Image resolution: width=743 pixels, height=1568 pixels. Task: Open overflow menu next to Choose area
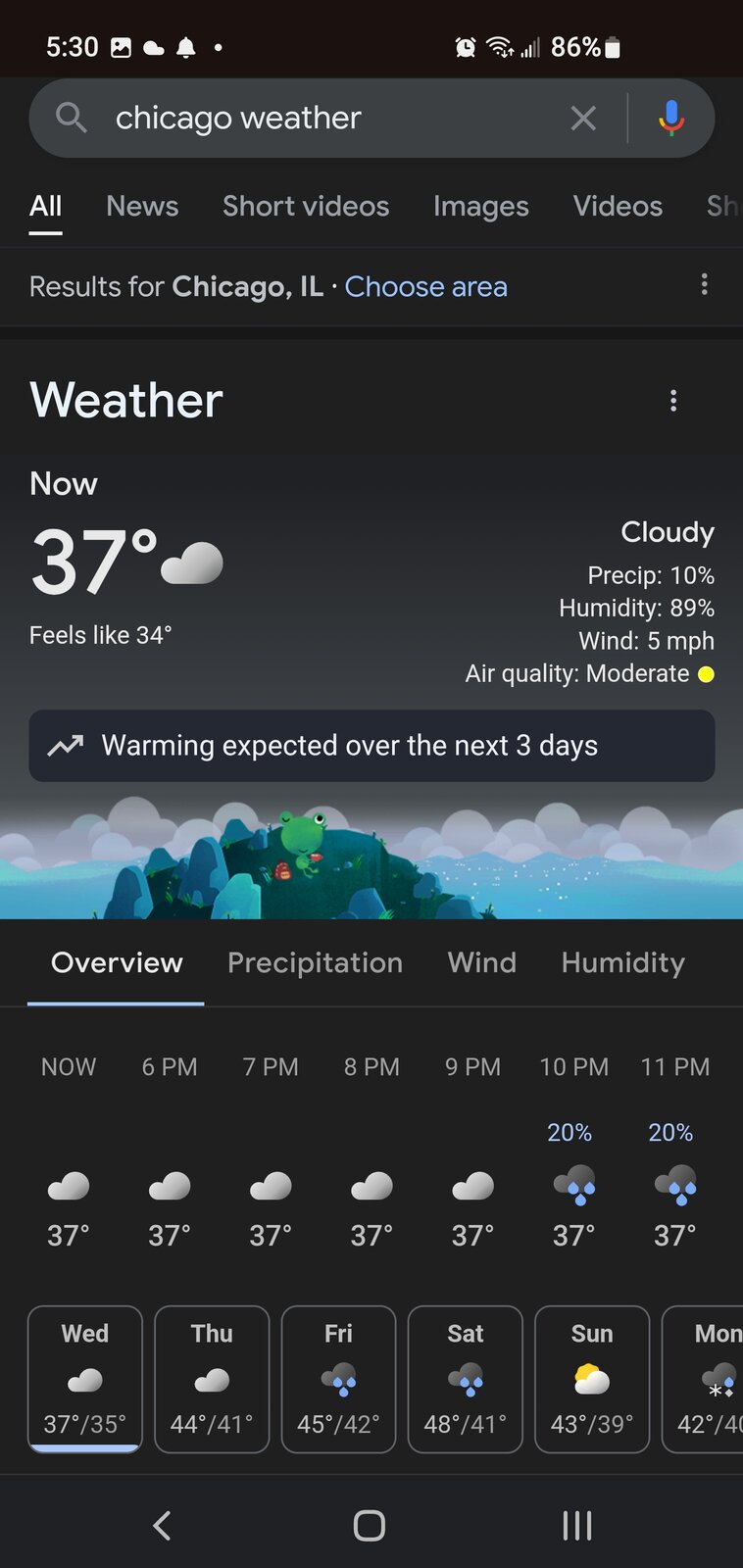704,285
